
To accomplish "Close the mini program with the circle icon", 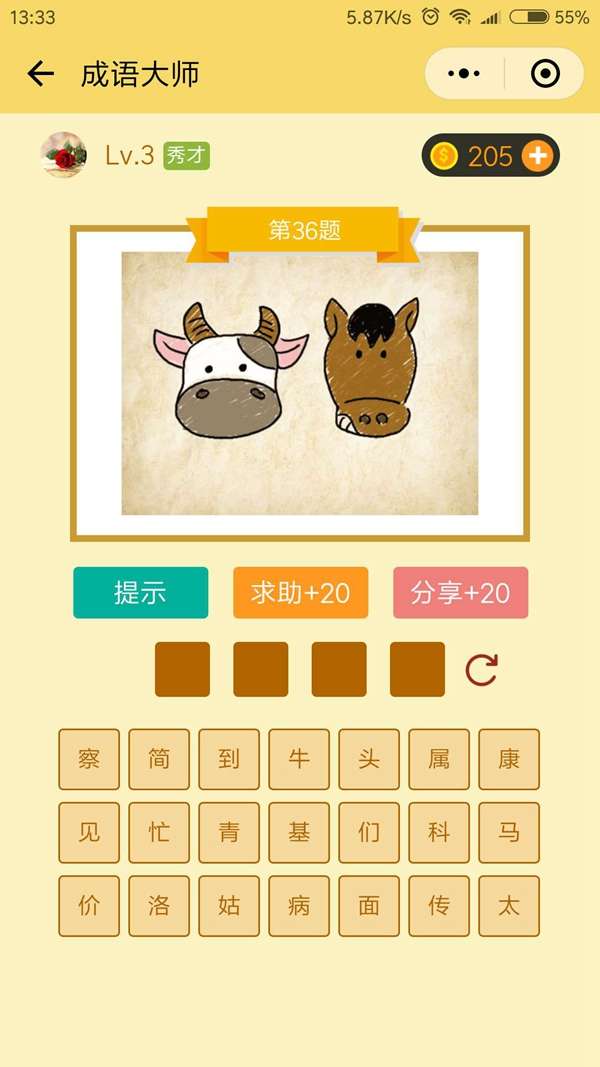I will (545, 74).
